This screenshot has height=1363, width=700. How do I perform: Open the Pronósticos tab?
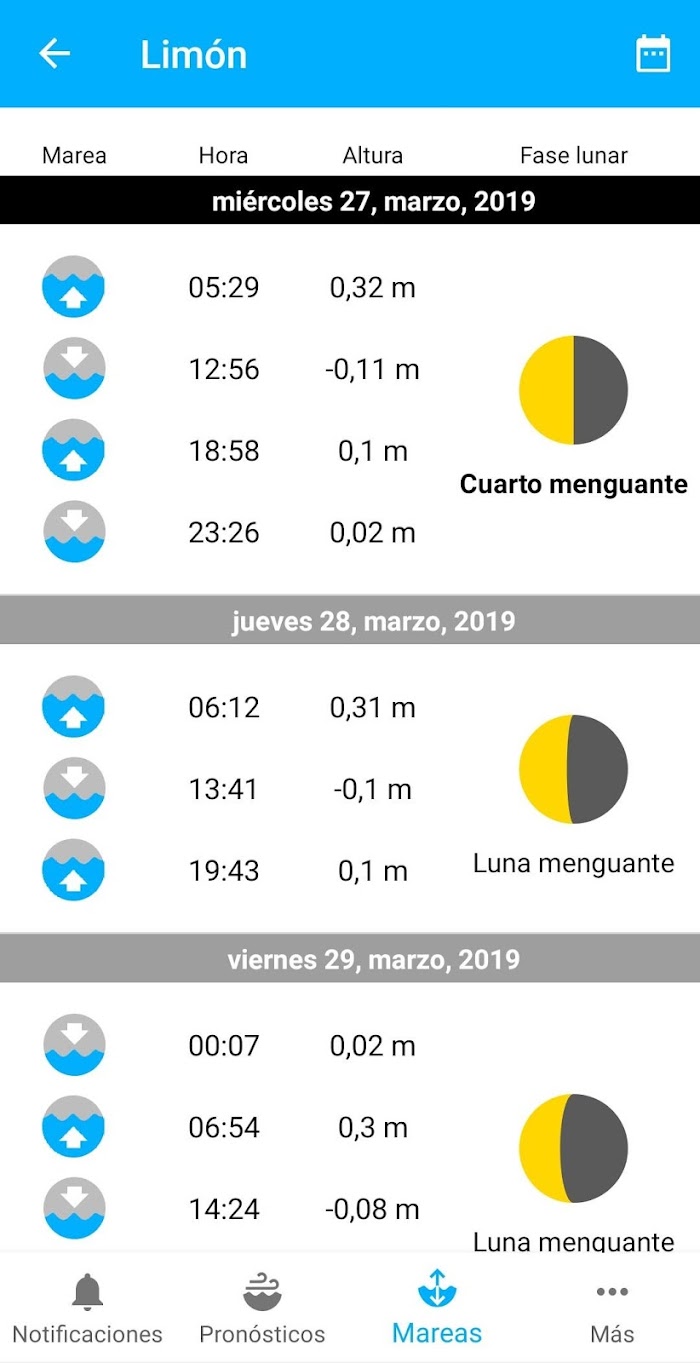point(262,1308)
